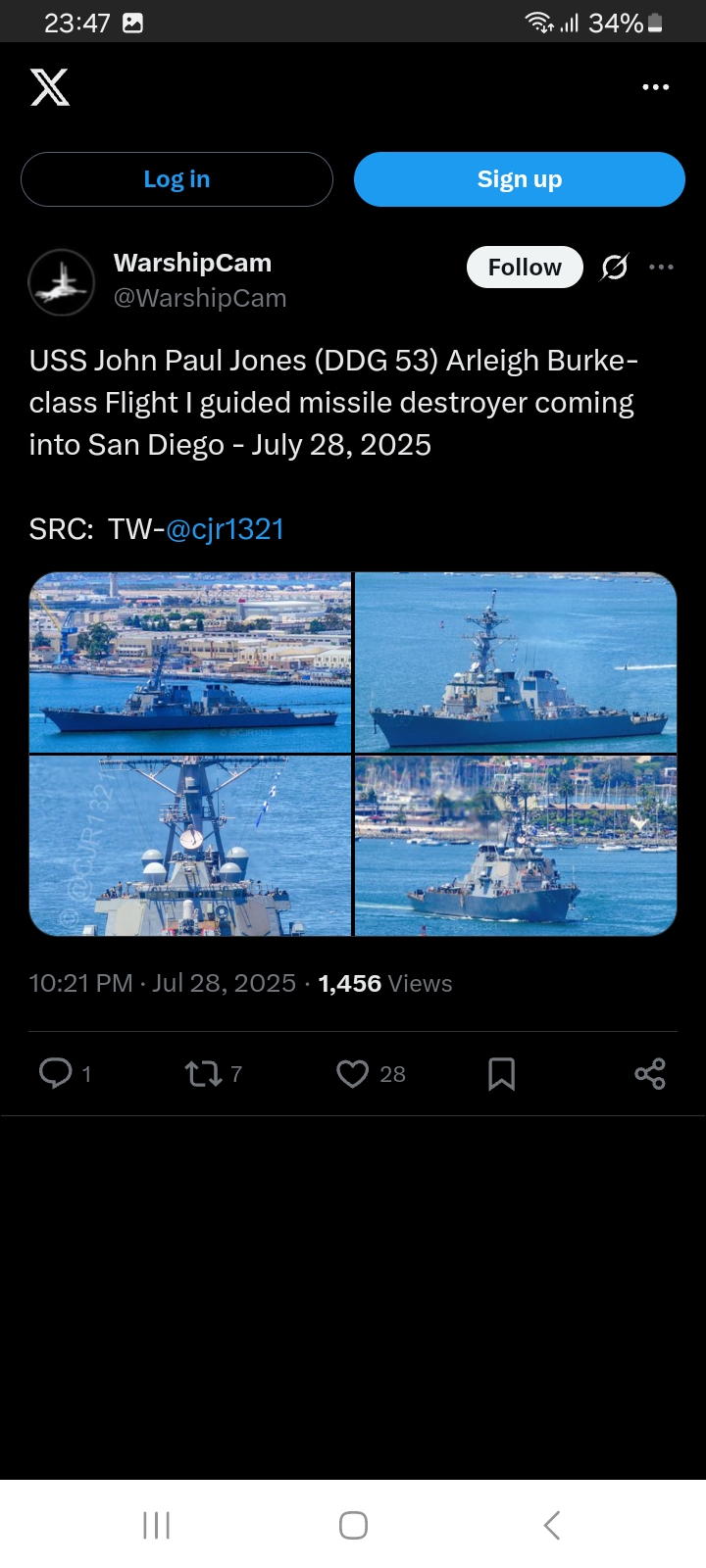Open the @cjr1321 mention link
This screenshot has width=706, height=1568.
(226, 529)
